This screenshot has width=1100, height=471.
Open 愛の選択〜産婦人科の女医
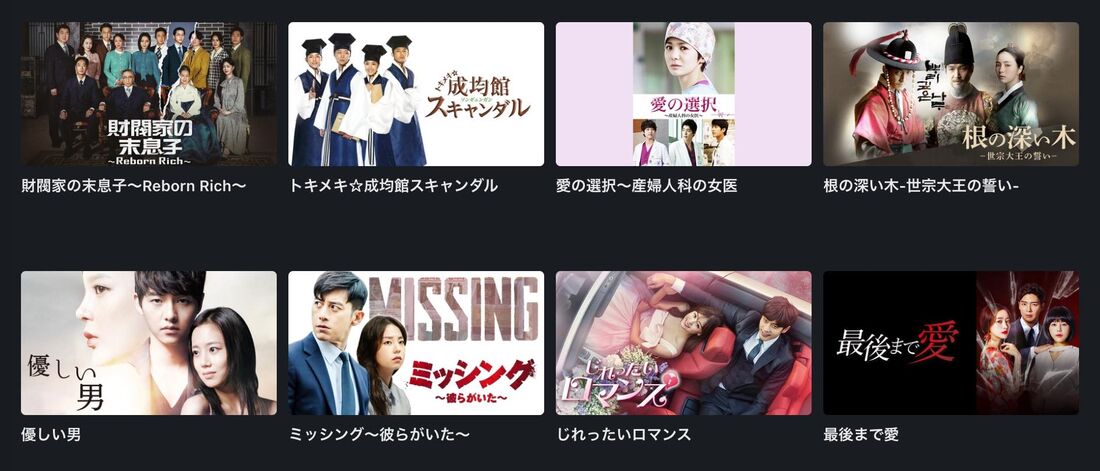(683, 94)
